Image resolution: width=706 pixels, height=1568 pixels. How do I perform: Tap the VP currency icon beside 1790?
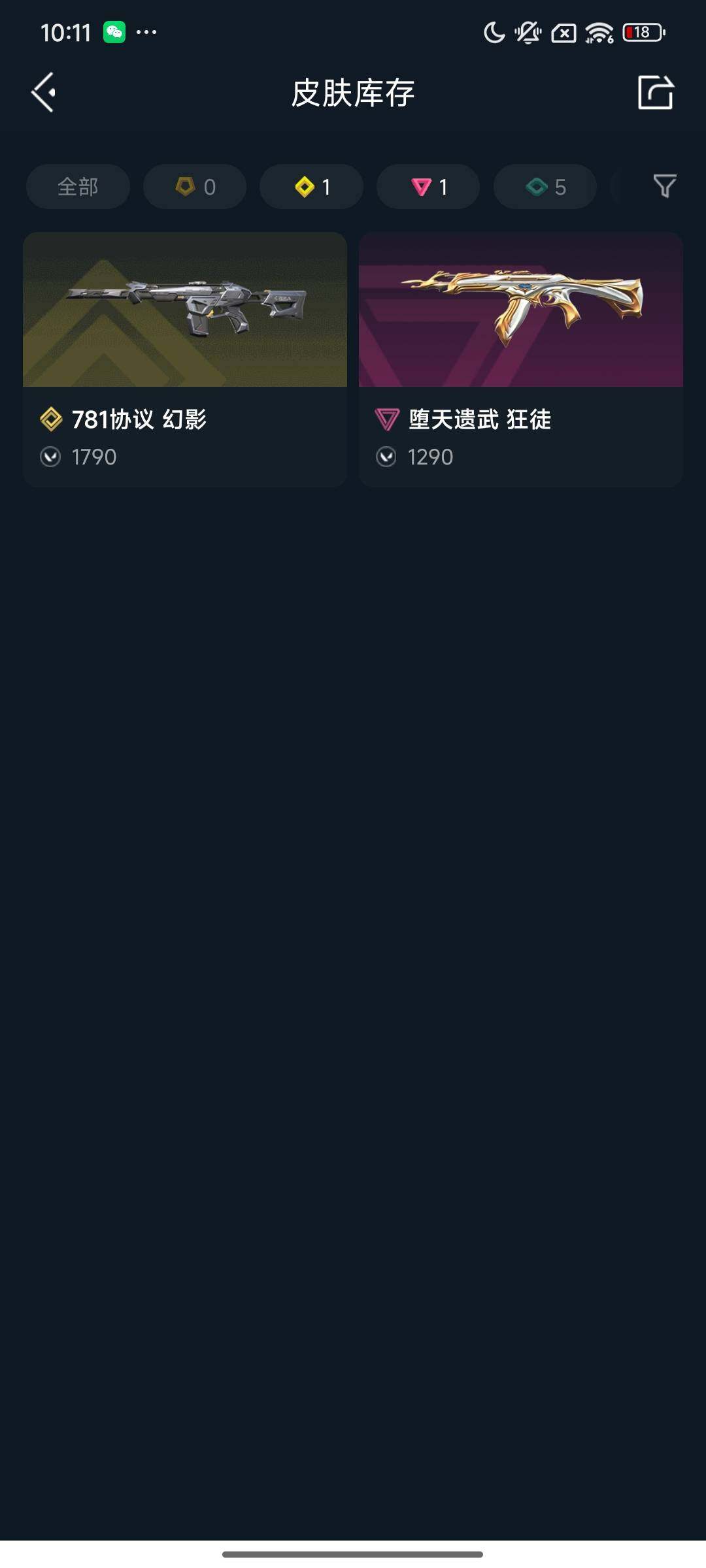(50, 457)
